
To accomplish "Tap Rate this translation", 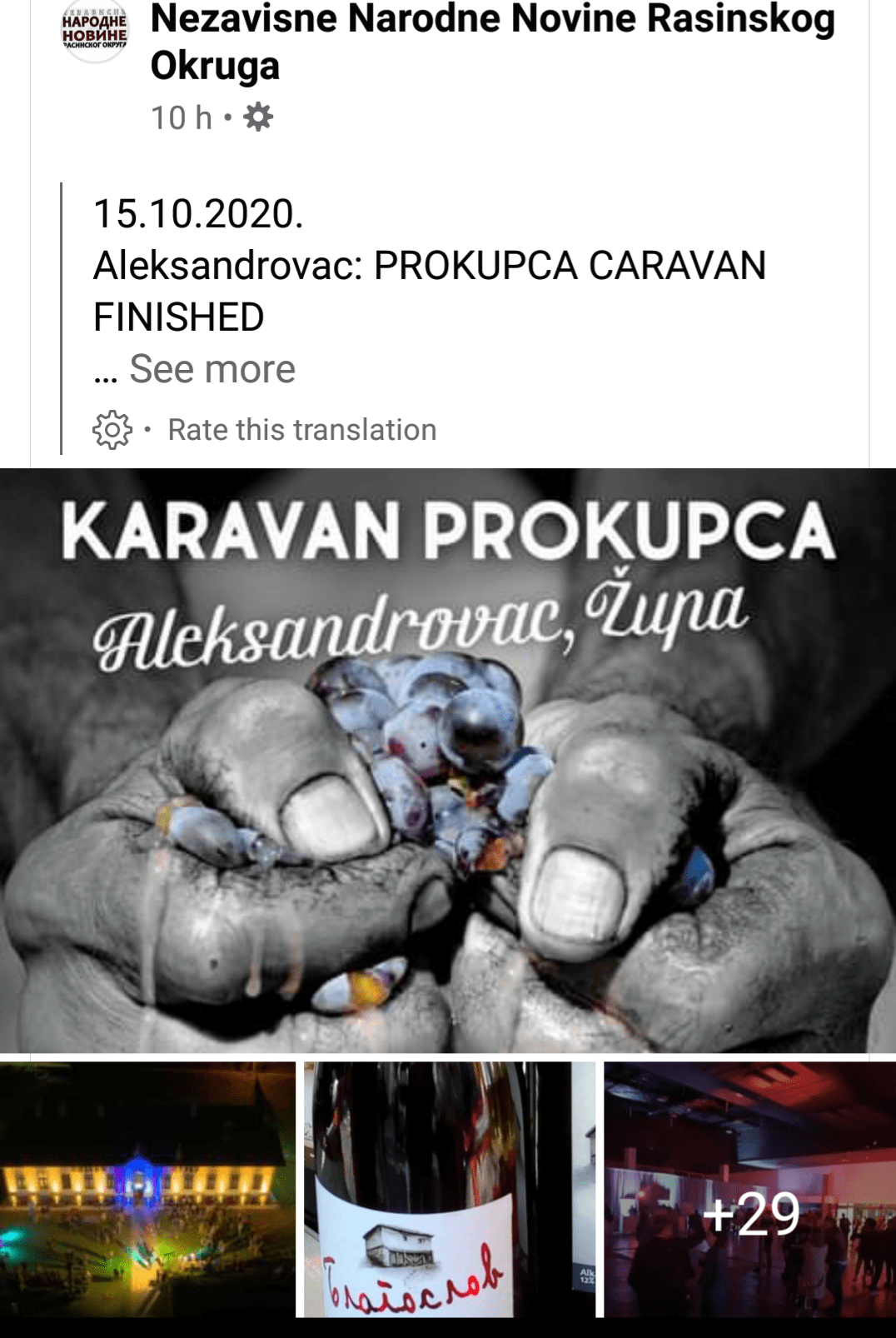I will pyautogui.click(x=301, y=430).
